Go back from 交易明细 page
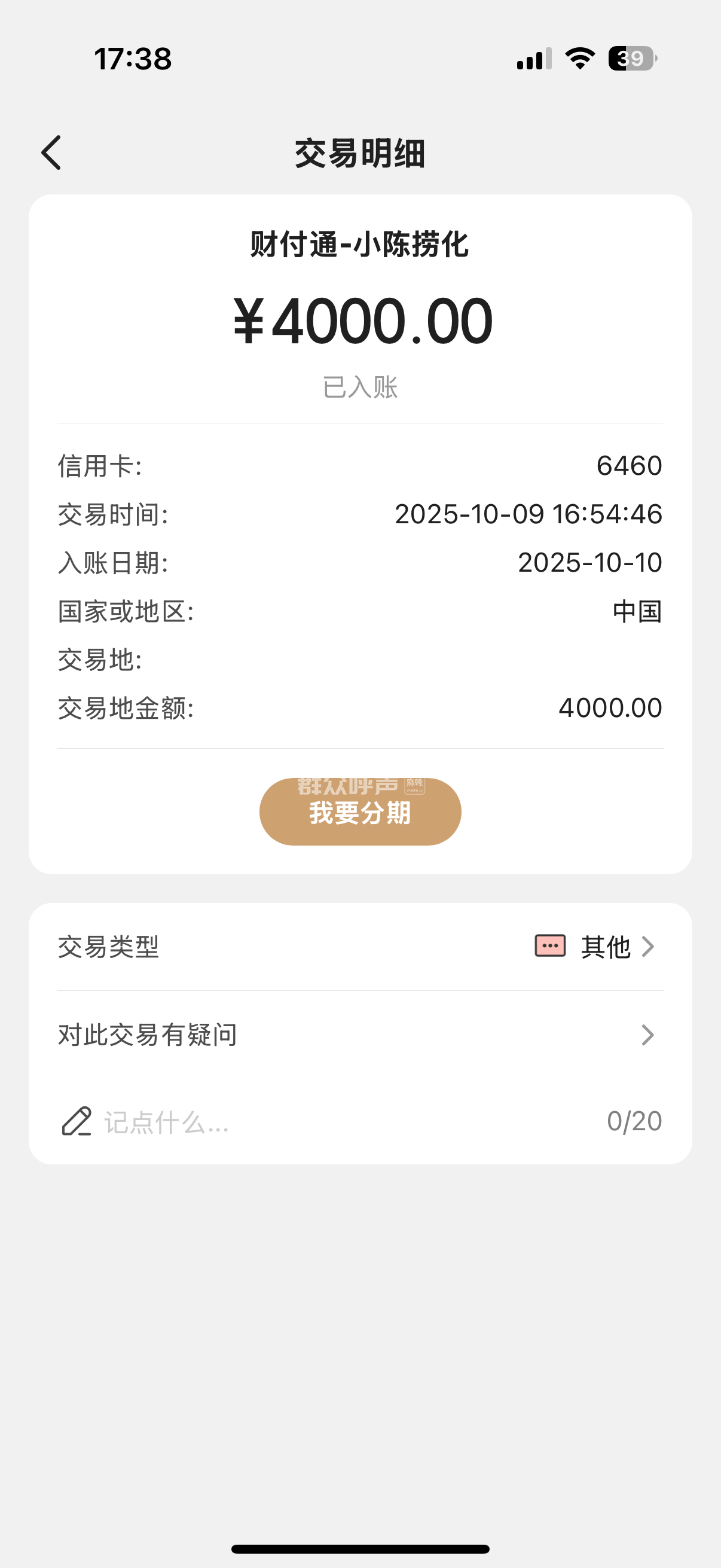The image size is (721, 1568). pos(52,152)
